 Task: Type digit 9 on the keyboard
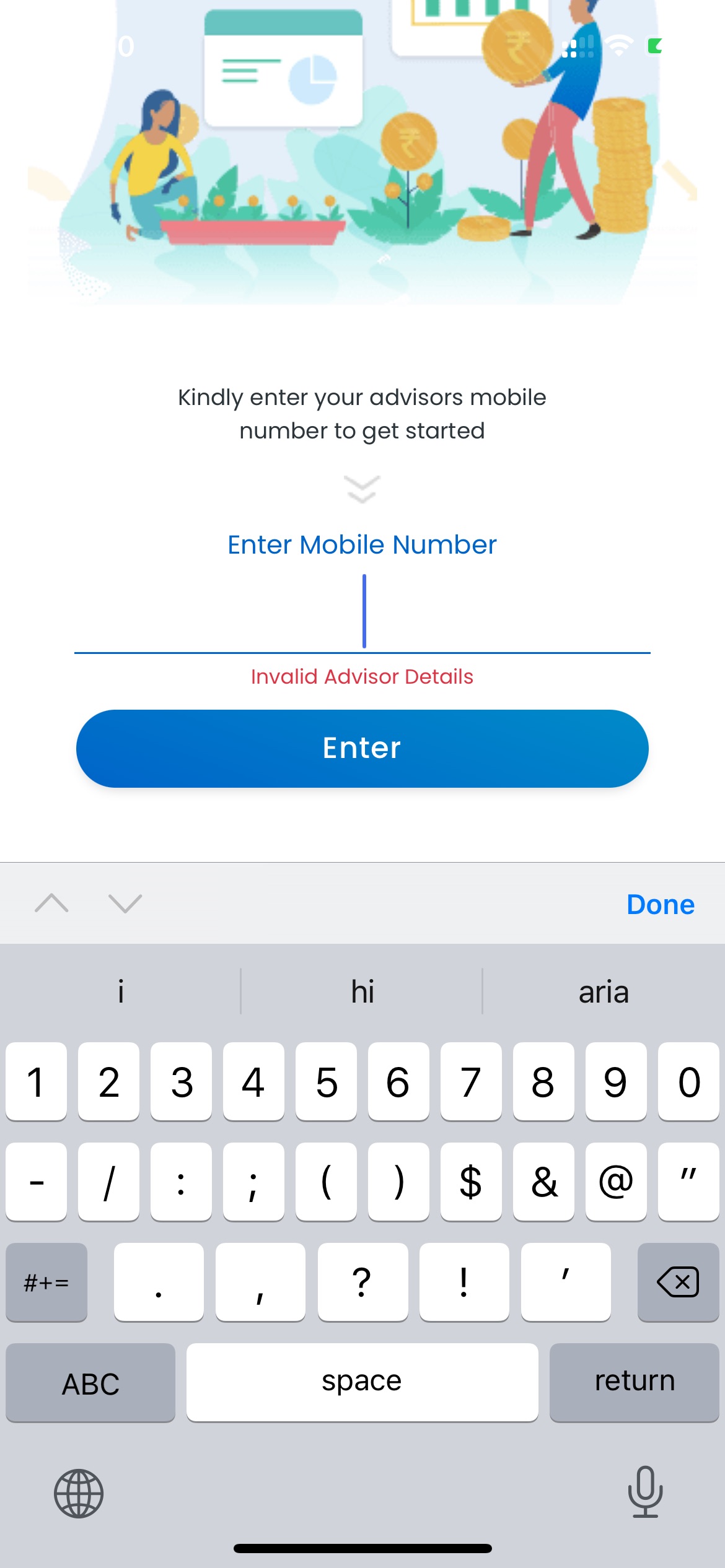[x=616, y=1081]
